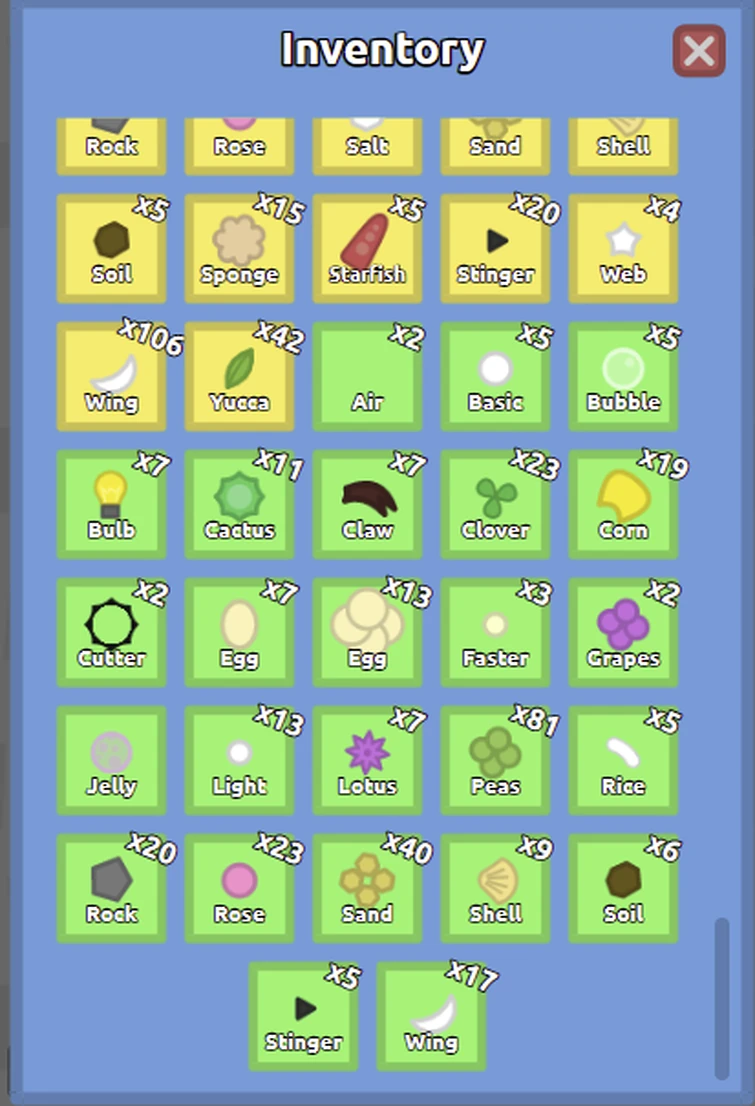Screen dimensions: 755x1106
Task: Click the Web petal icon
Action: pos(623,248)
